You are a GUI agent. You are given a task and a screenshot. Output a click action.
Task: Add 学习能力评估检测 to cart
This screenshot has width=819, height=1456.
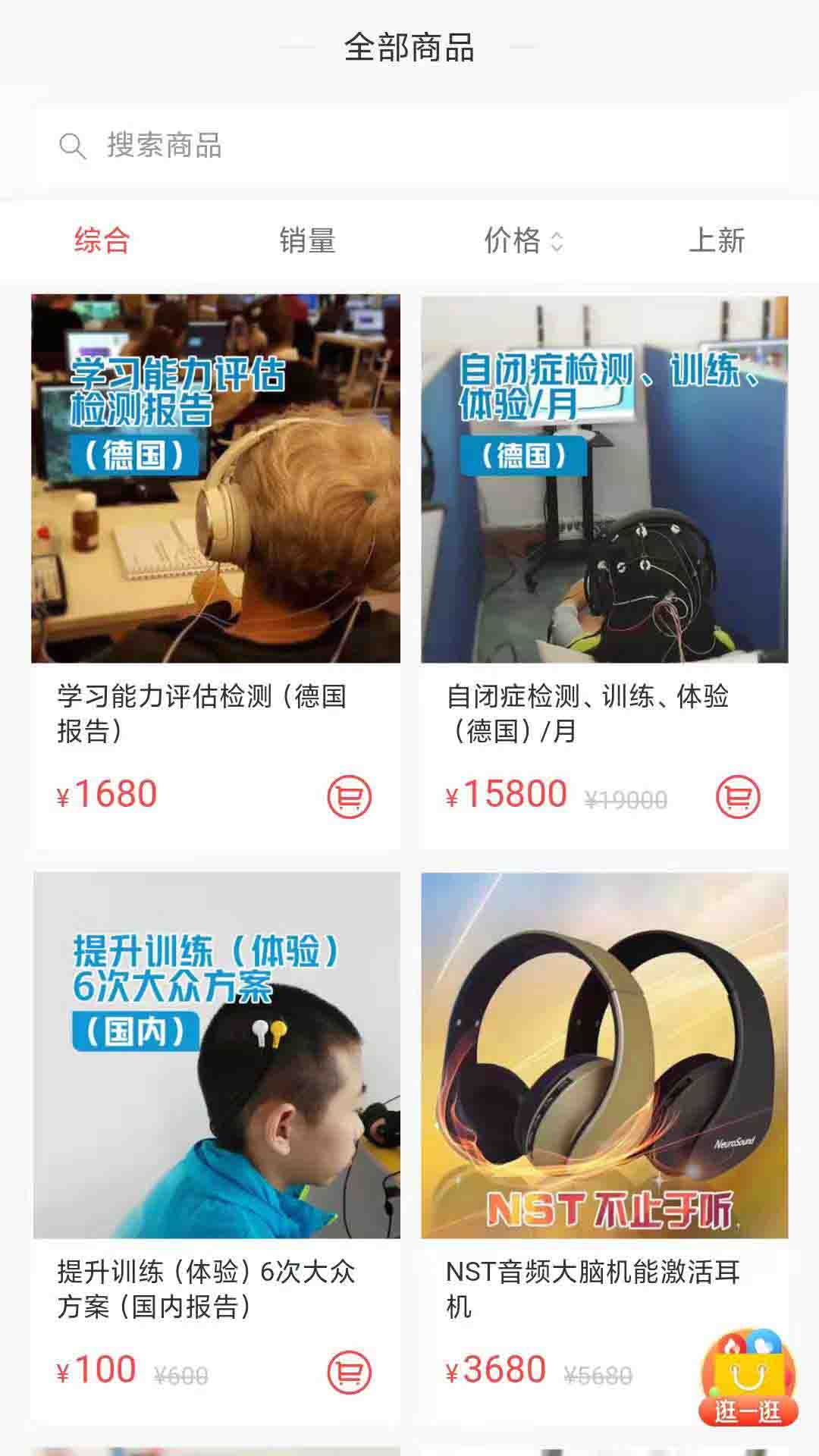pos(349,797)
